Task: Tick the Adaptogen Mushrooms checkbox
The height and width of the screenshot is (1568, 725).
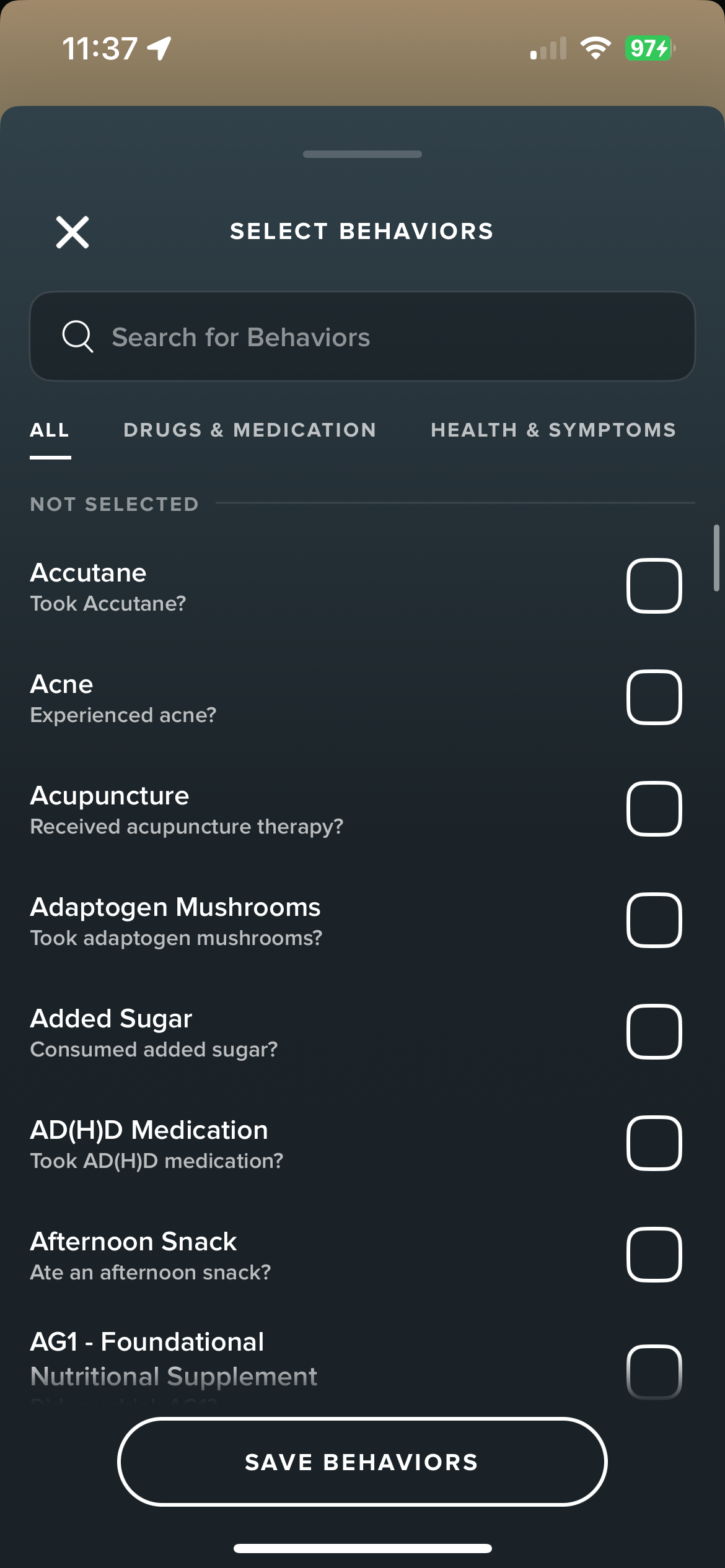Action: coord(654,920)
